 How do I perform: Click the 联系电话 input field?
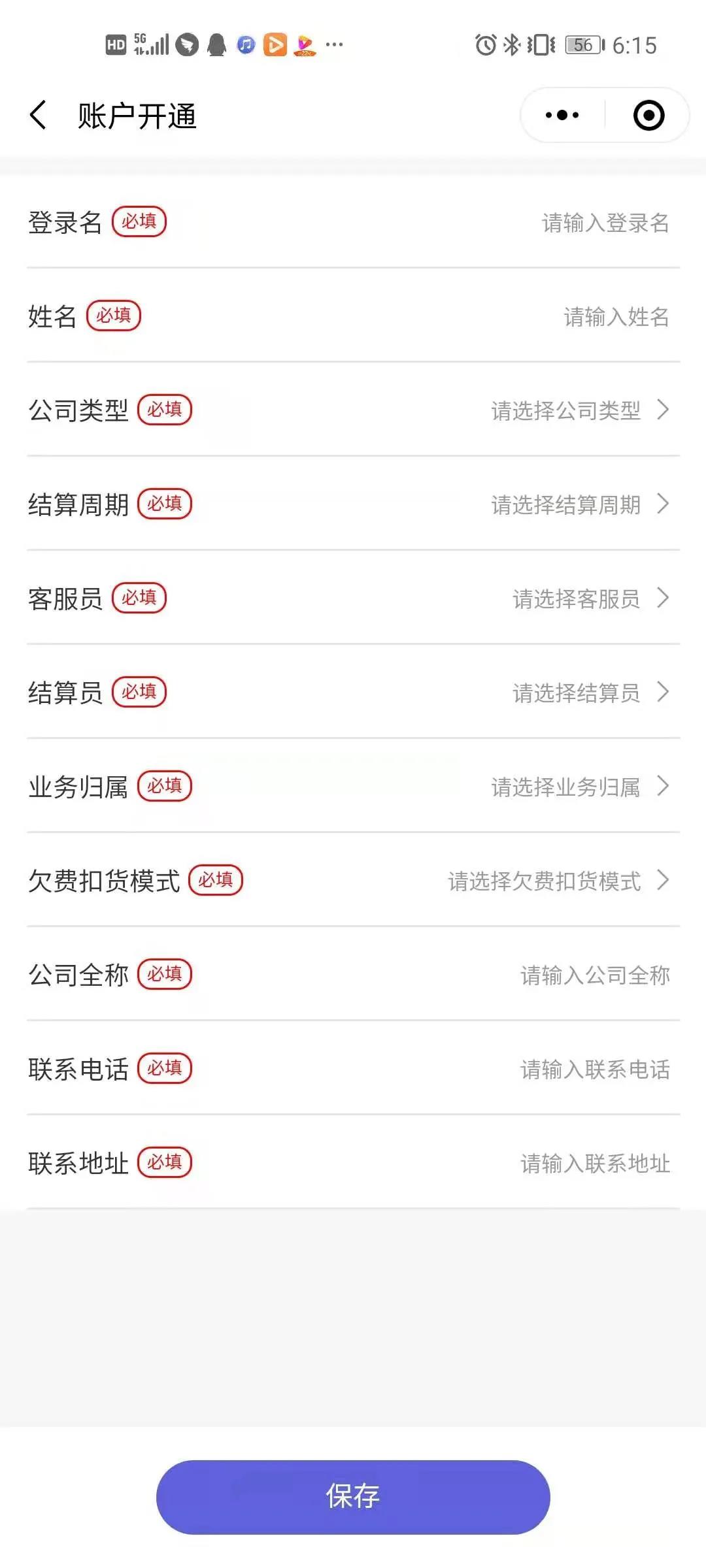point(596,1070)
